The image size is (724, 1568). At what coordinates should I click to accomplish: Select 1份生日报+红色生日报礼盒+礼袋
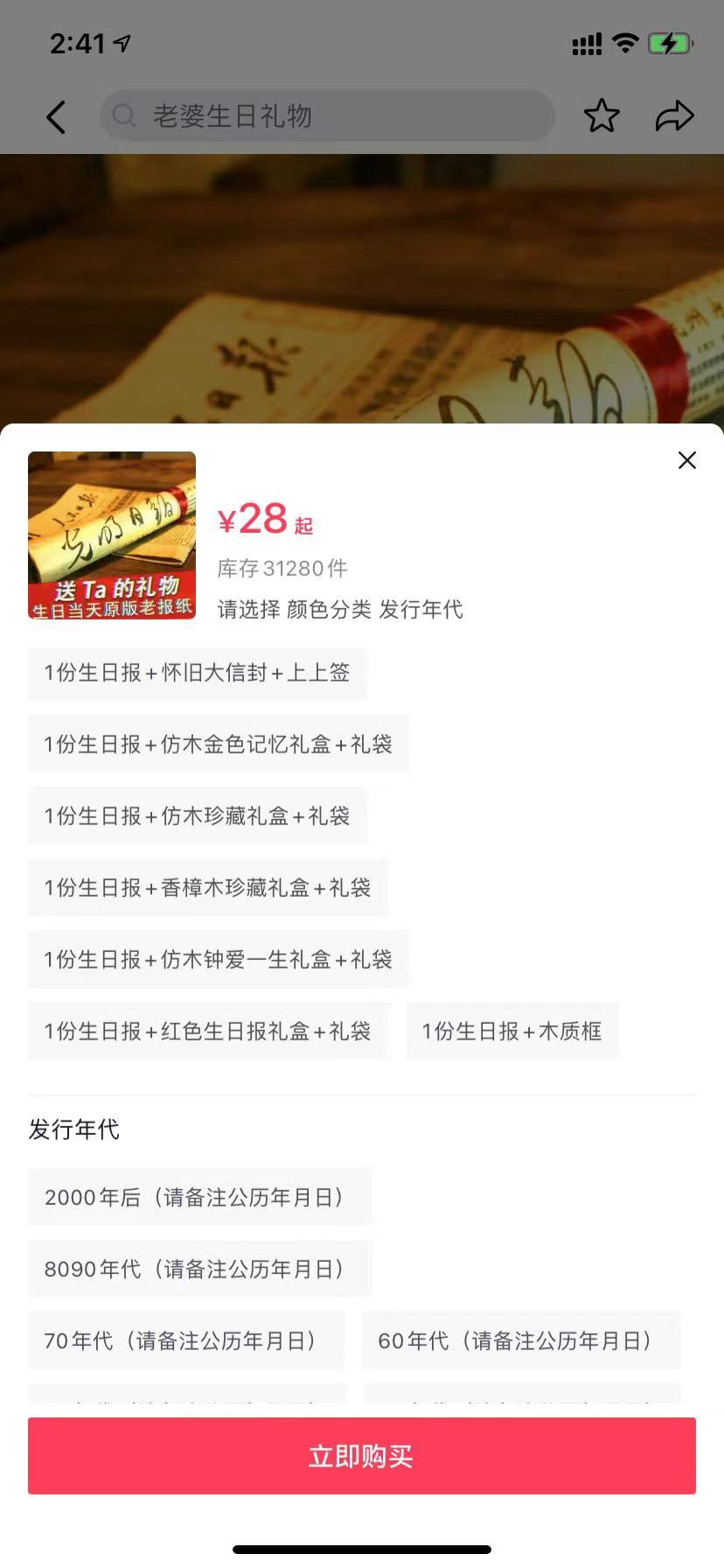coord(207,1032)
